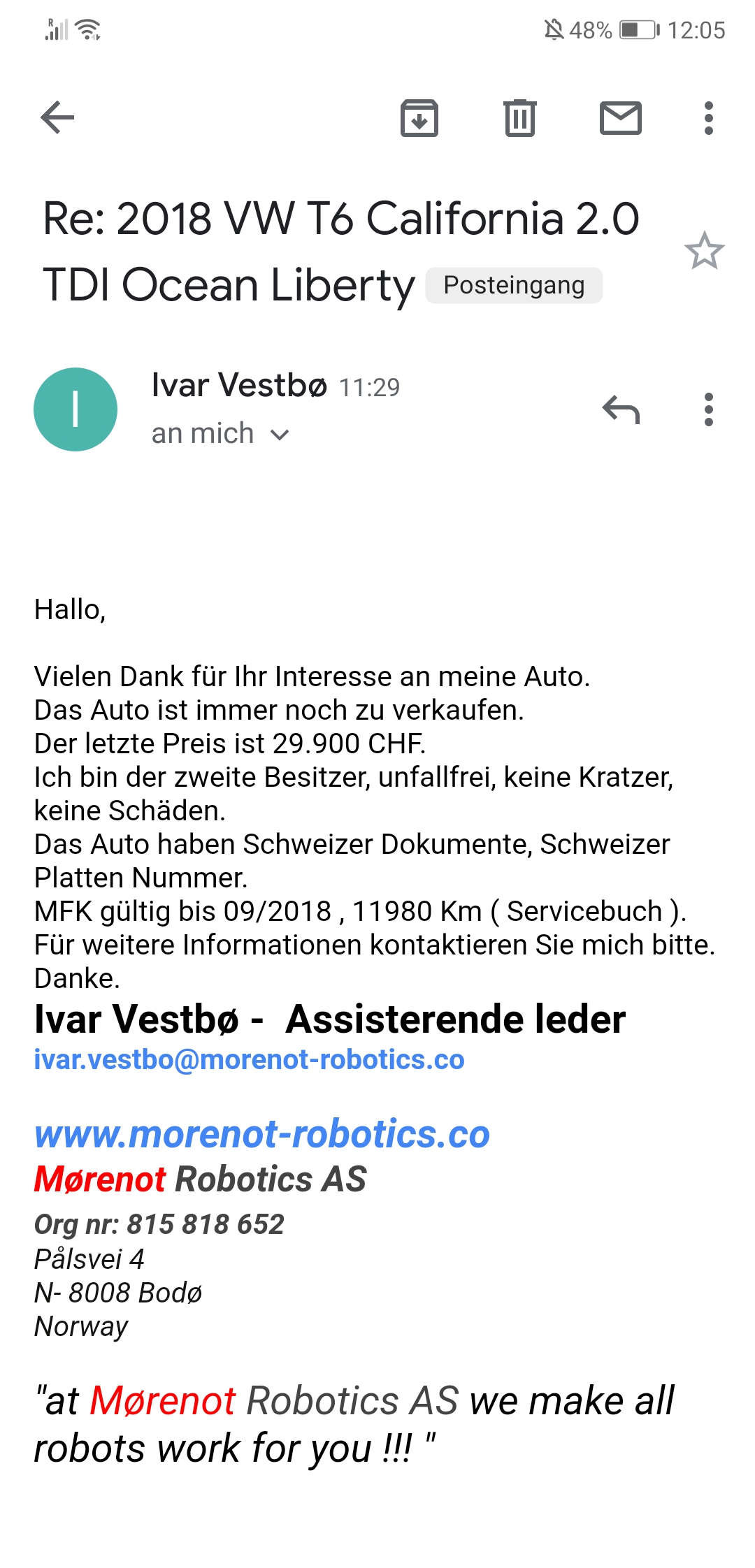
Task: Archive this email conversation
Action: (x=419, y=117)
